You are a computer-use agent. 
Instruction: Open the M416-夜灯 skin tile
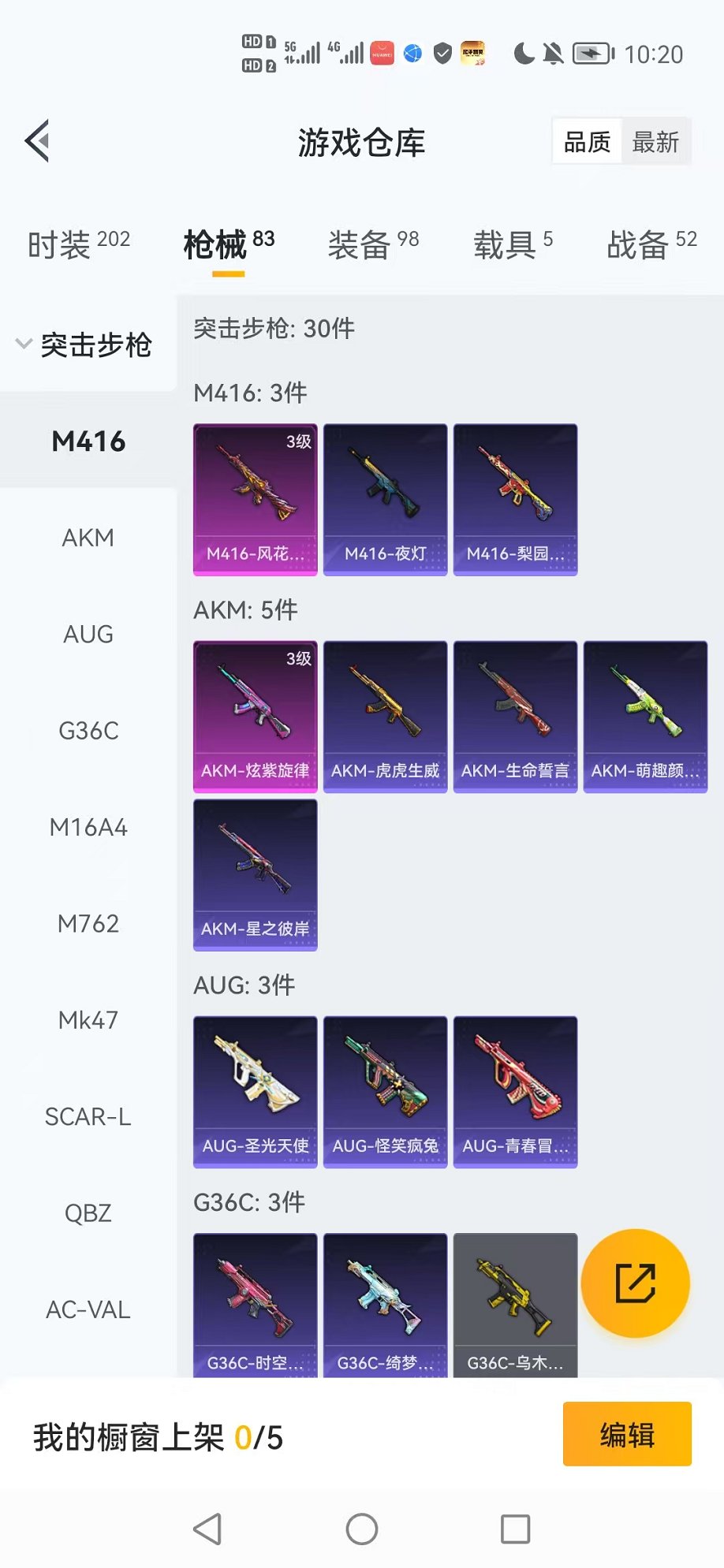385,500
